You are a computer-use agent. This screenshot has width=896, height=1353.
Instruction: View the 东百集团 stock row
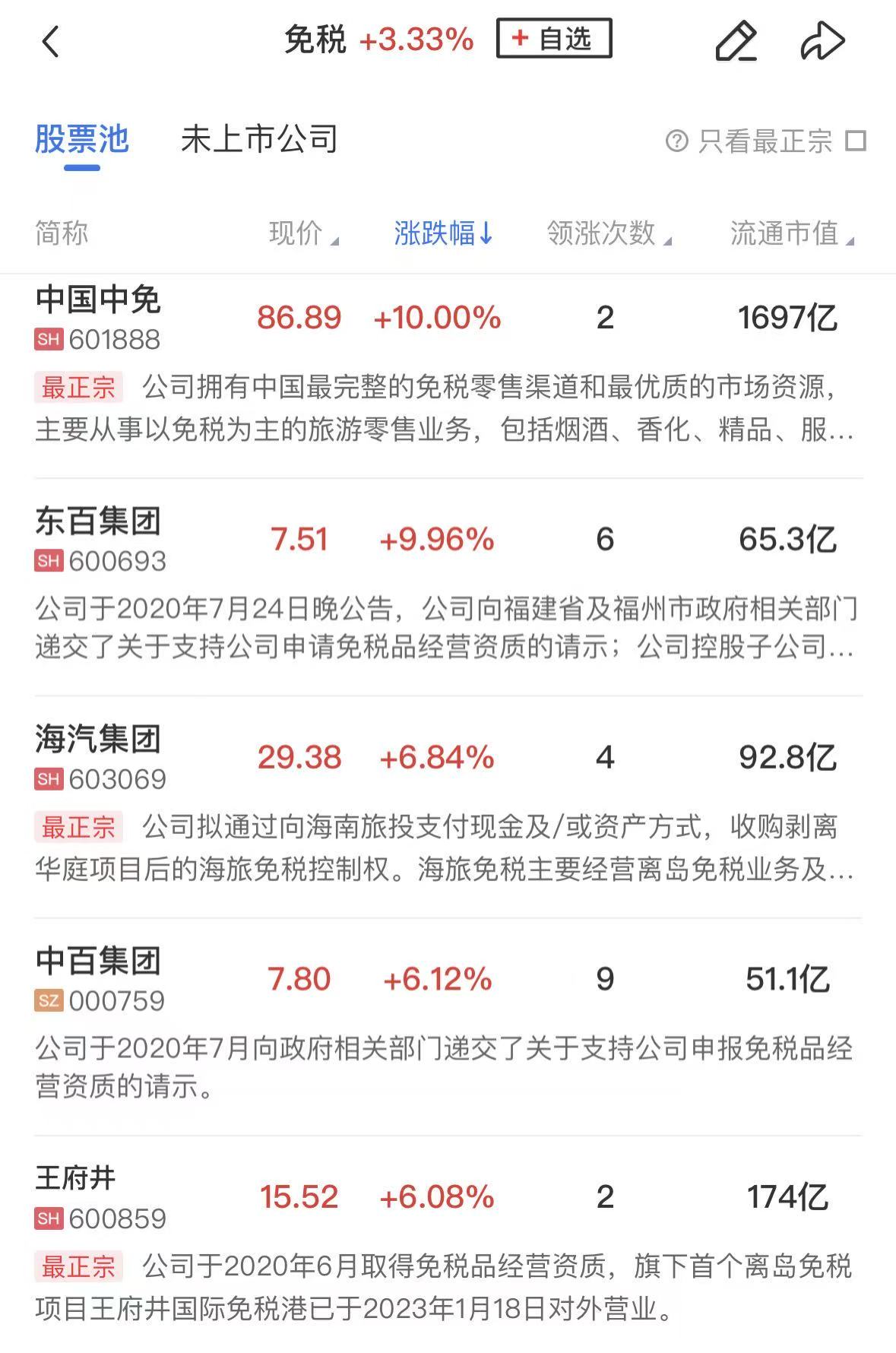tap(99, 539)
